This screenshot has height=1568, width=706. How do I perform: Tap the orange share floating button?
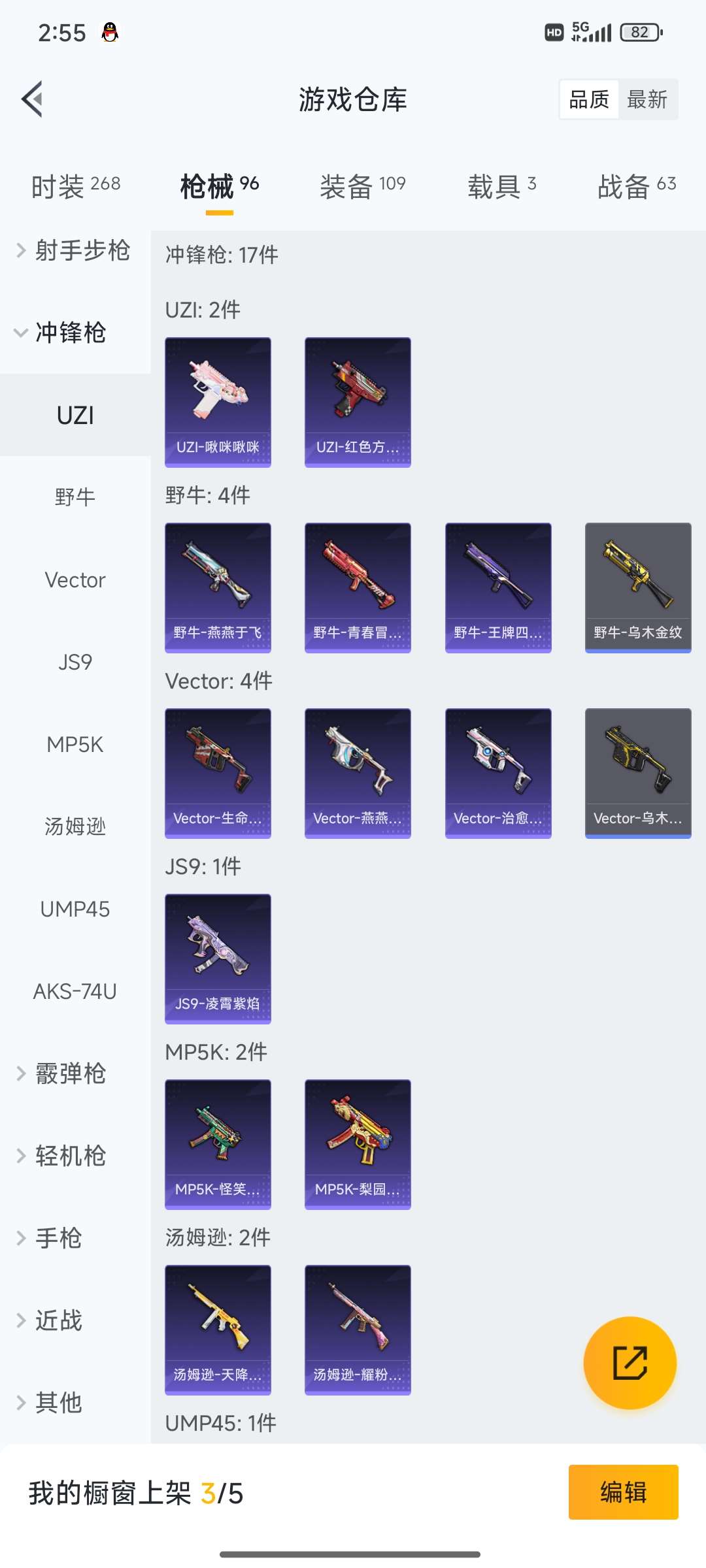[630, 1362]
